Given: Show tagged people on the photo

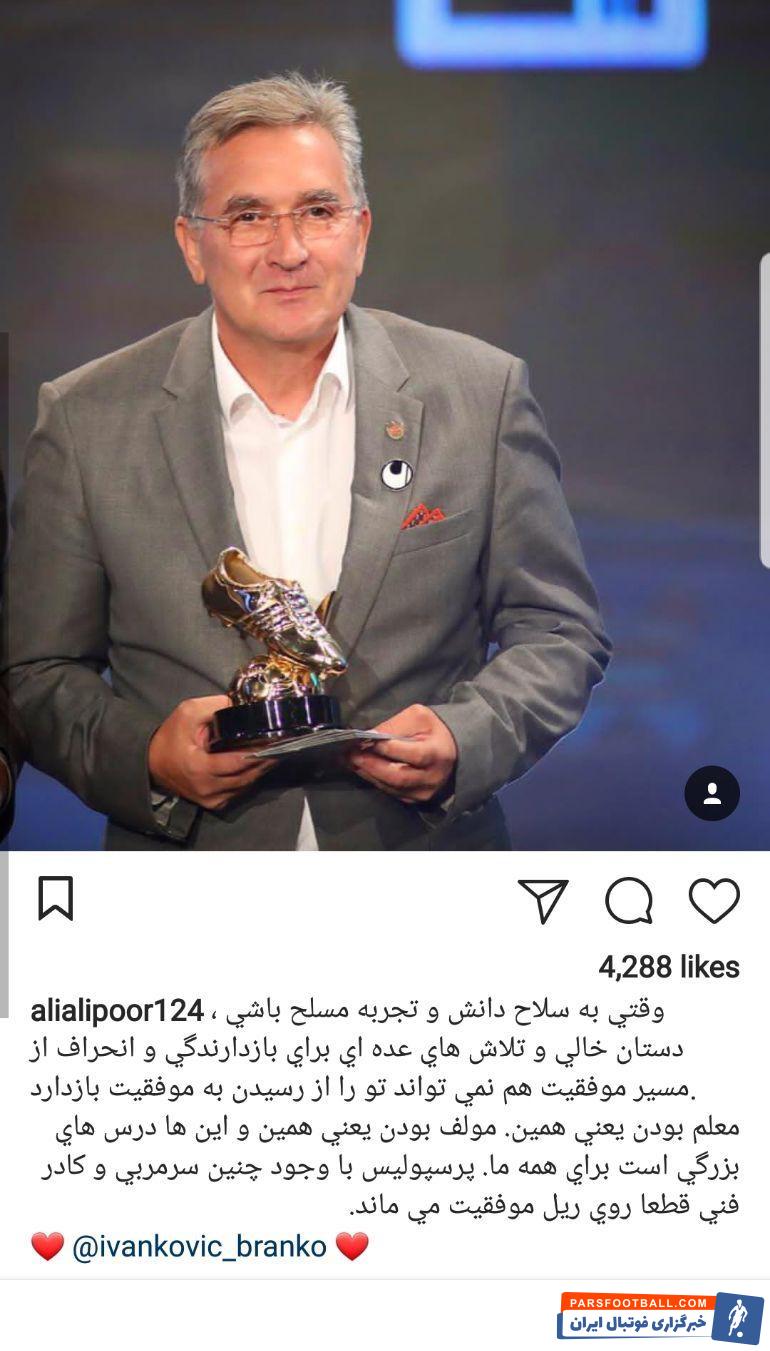Looking at the screenshot, I should point(711,793).
